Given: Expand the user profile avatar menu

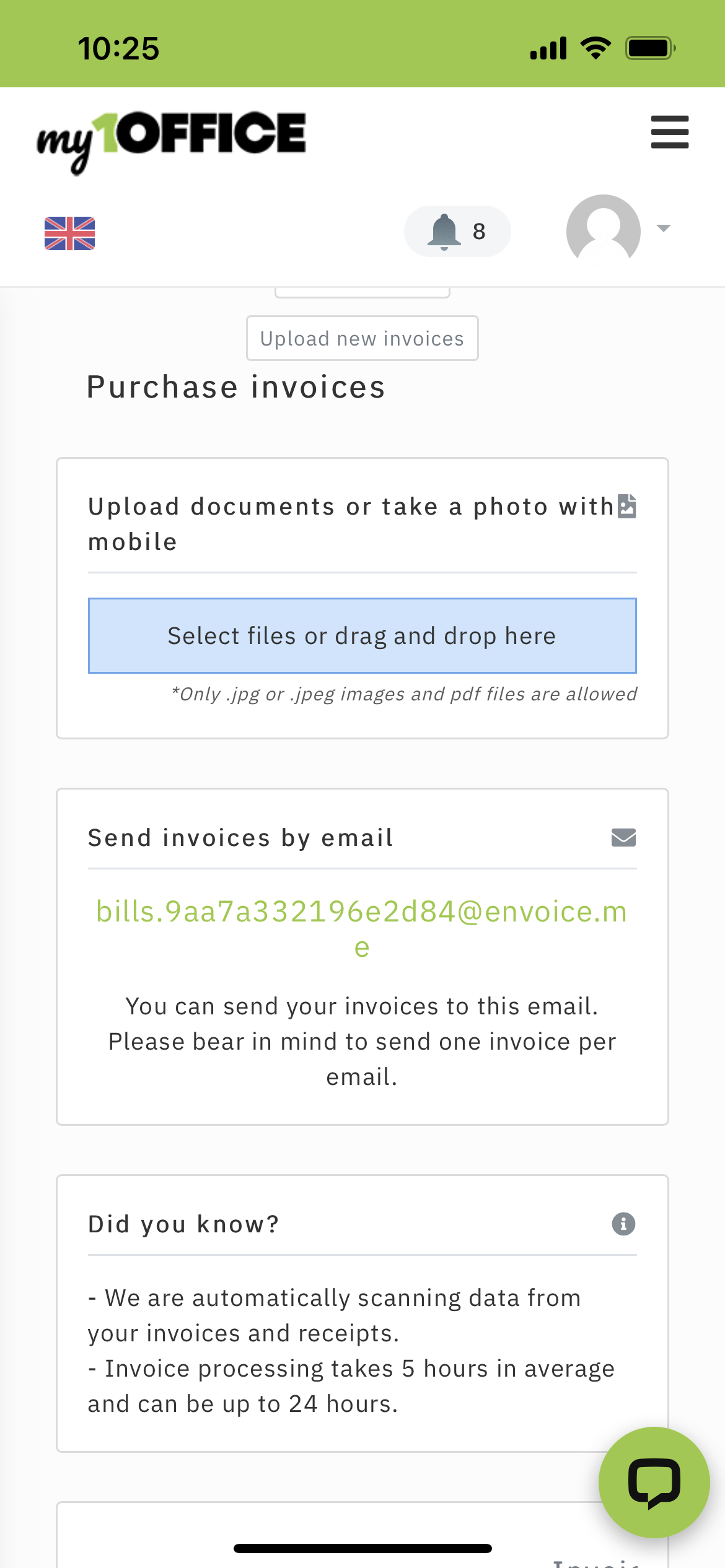Looking at the screenshot, I should coord(617,229).
